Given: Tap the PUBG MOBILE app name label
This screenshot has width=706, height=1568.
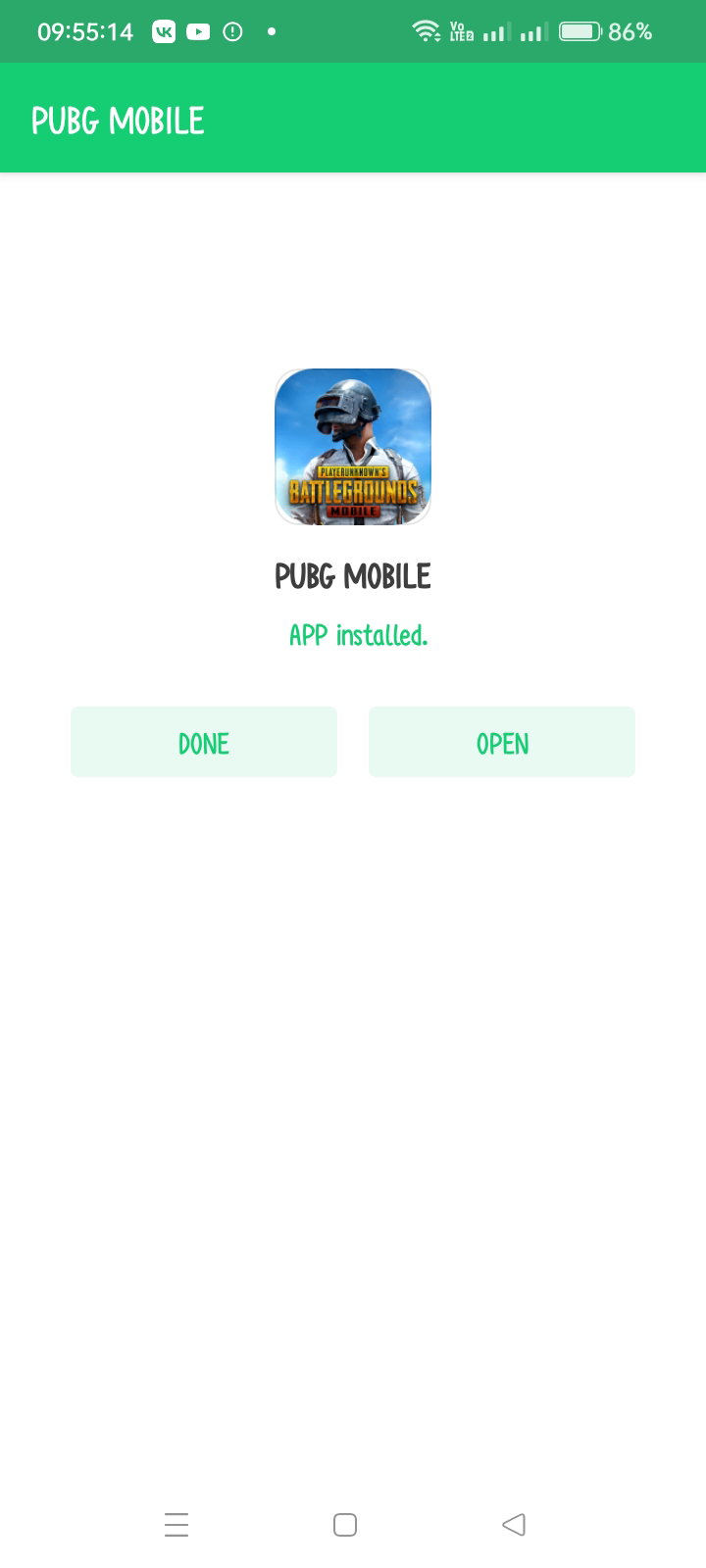Looking at the screenshot, I should pos(351,577).
